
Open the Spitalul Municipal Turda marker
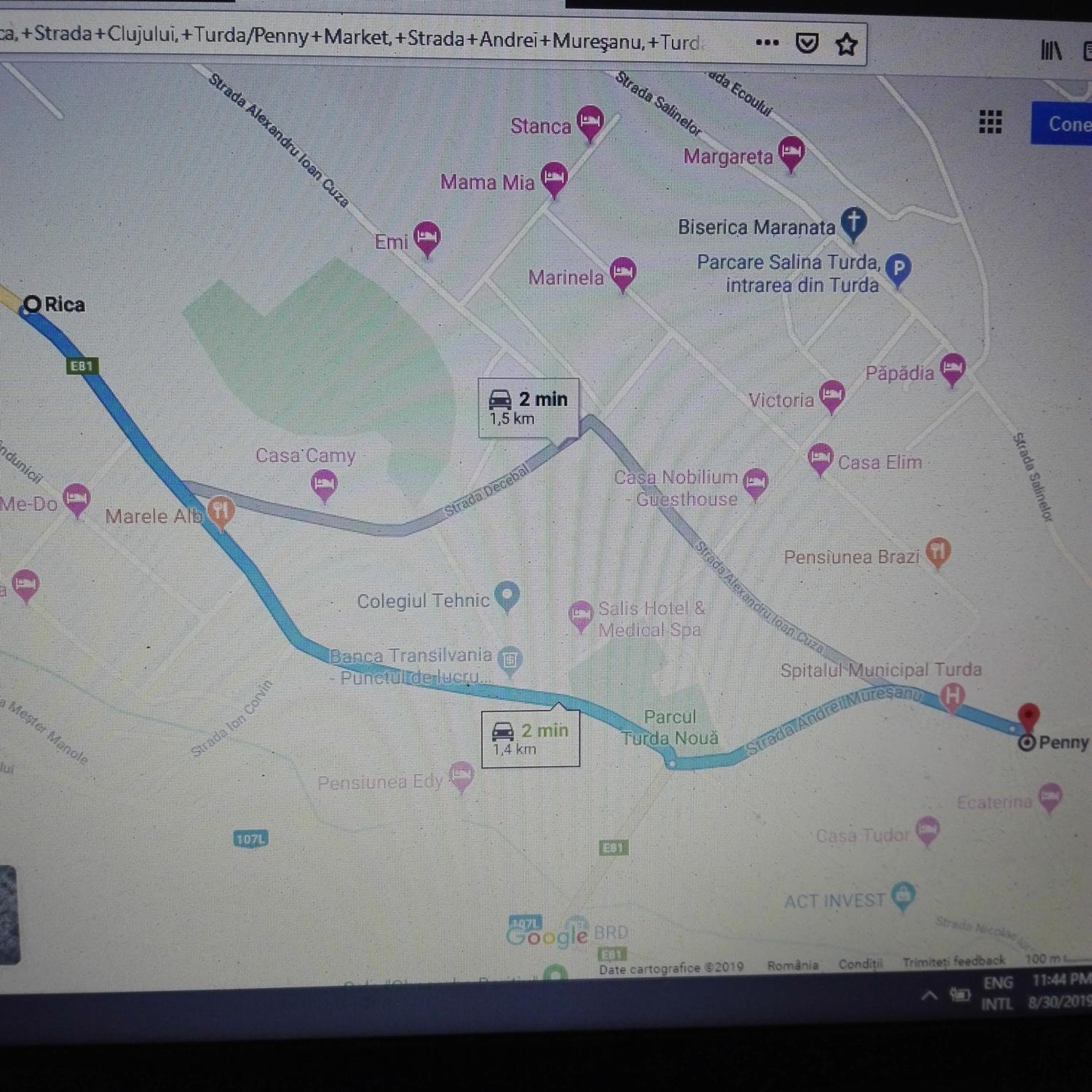click(x=951, y=696)
